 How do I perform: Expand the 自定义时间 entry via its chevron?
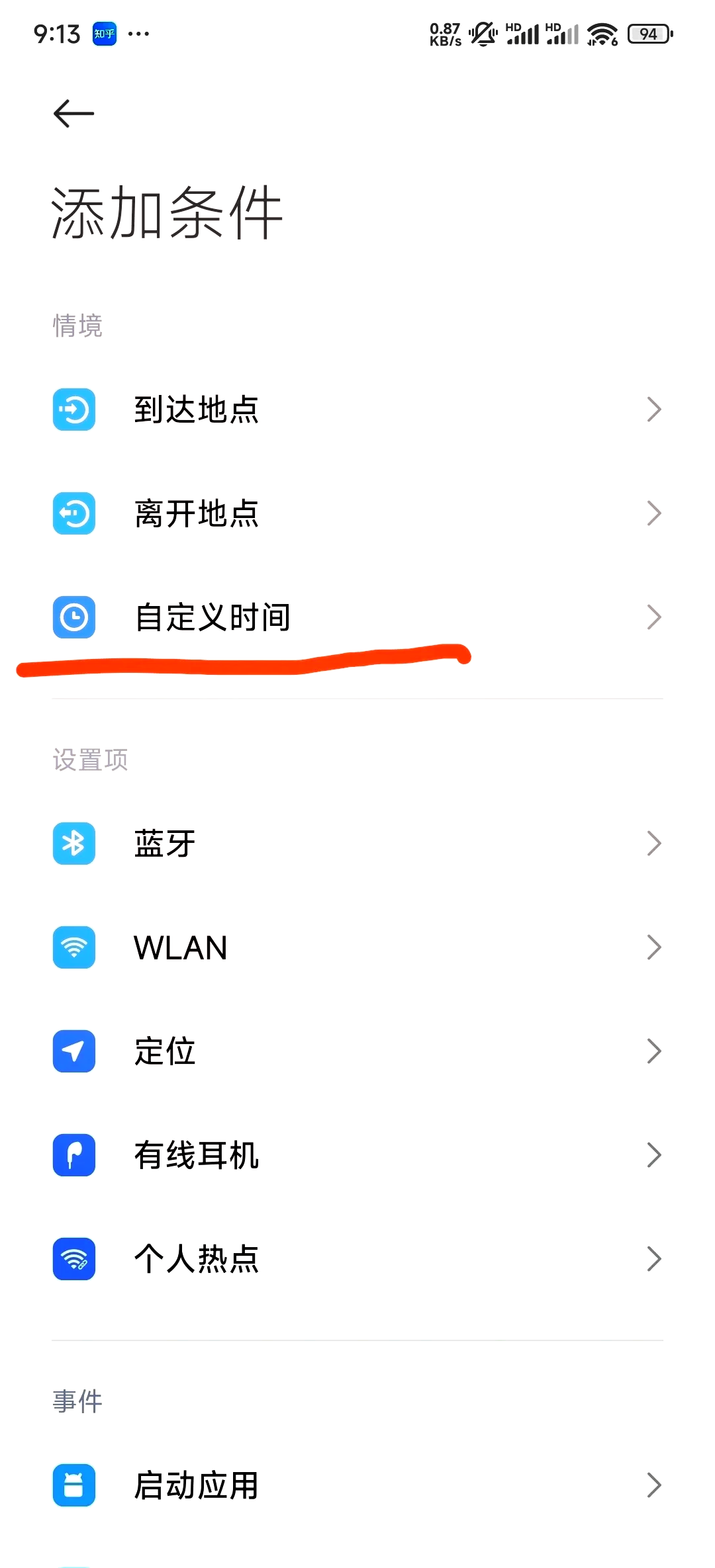click(x=653, y=617)
